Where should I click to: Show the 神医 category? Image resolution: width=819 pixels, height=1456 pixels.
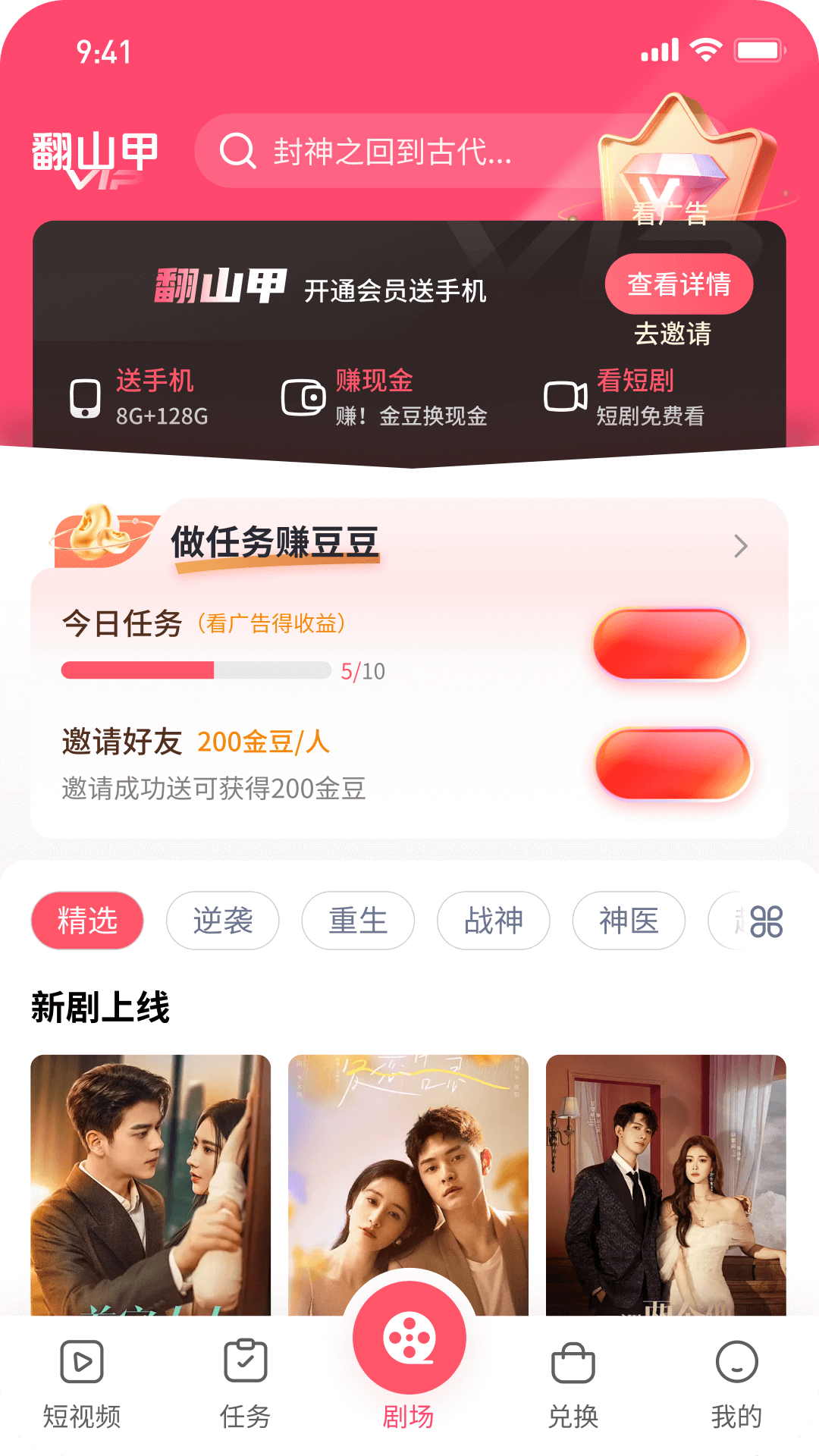(x=629, y=921)
